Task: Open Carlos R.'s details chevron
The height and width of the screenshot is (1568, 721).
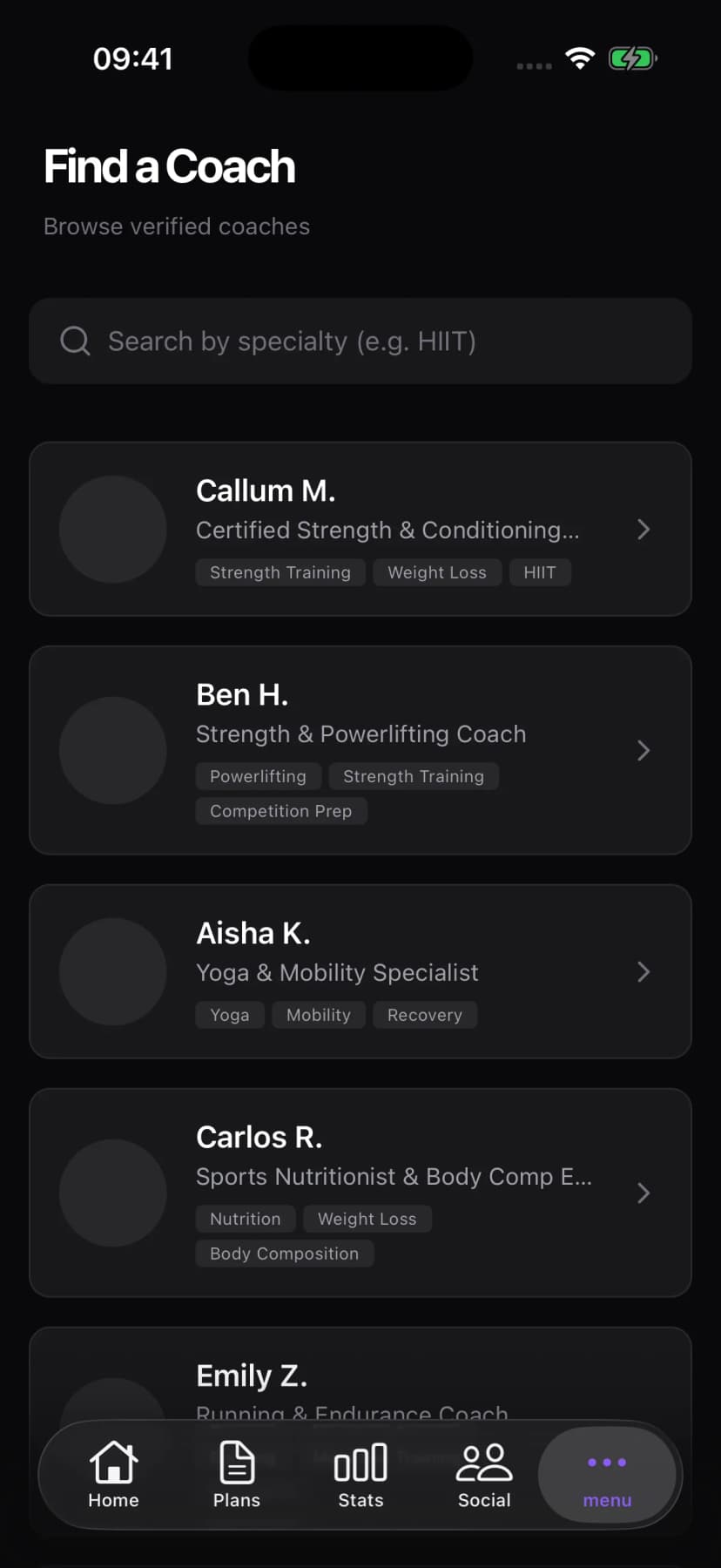Action: click(644, 1193)
